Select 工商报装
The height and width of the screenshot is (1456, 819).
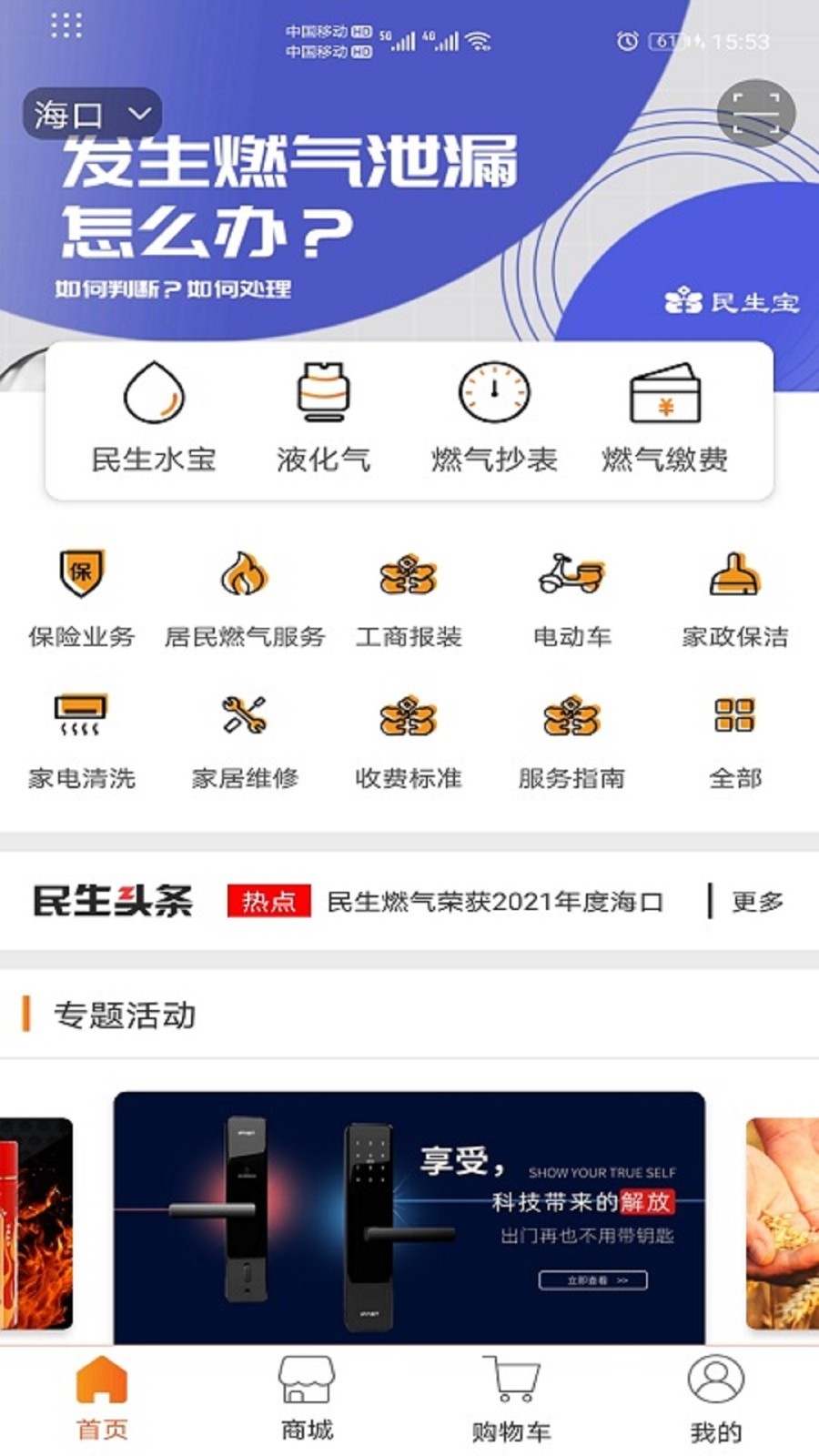point(409,599)
